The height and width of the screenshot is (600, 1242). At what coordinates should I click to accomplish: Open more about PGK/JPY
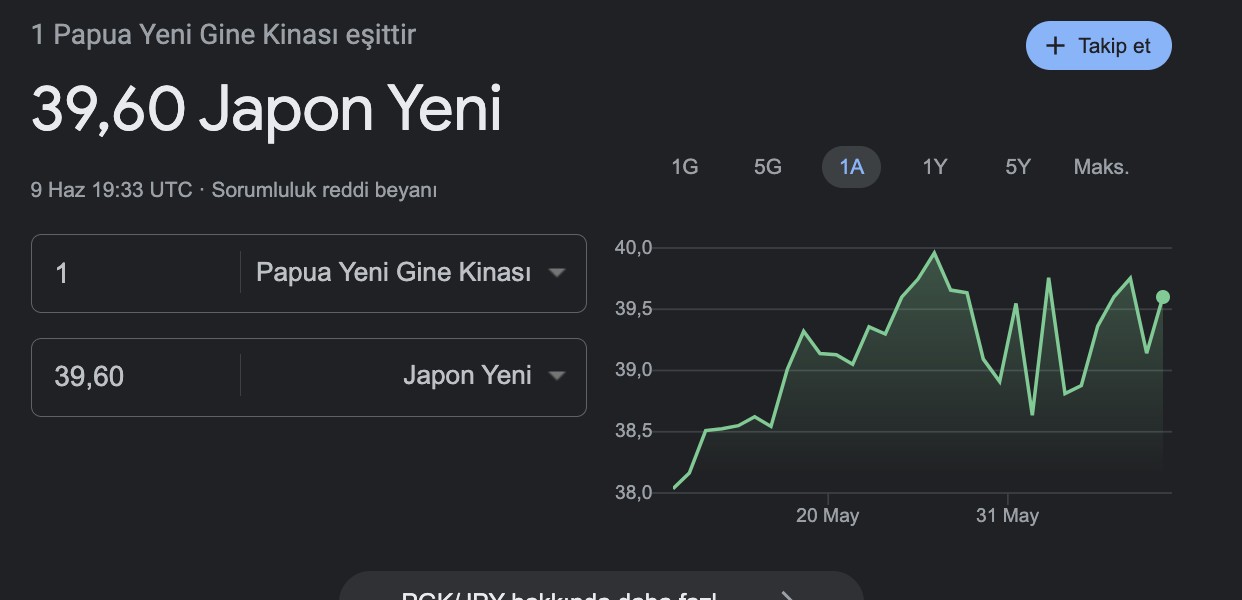coord(600,590)
